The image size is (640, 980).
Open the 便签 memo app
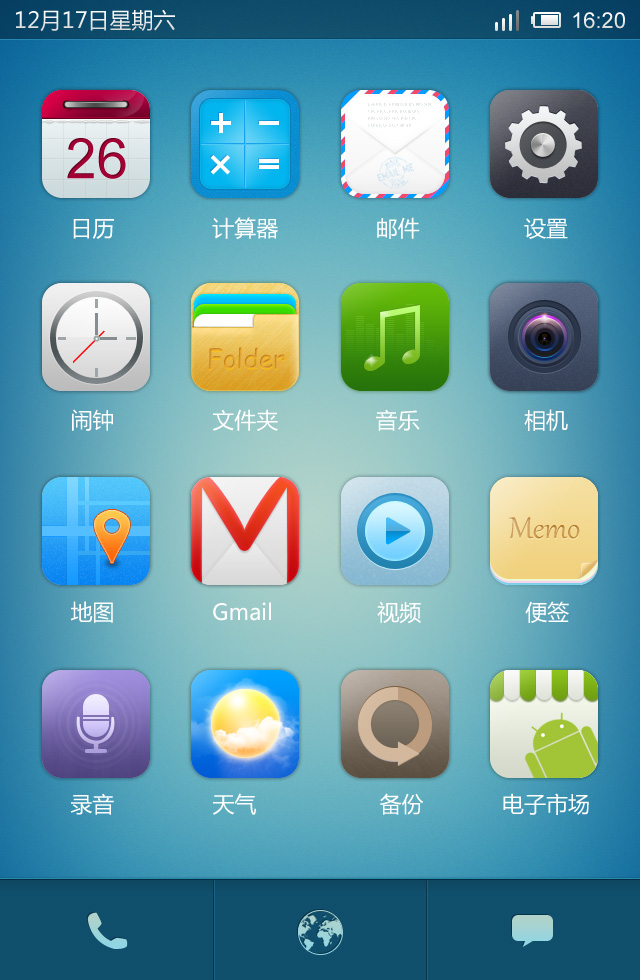click(x=544, y=530)
